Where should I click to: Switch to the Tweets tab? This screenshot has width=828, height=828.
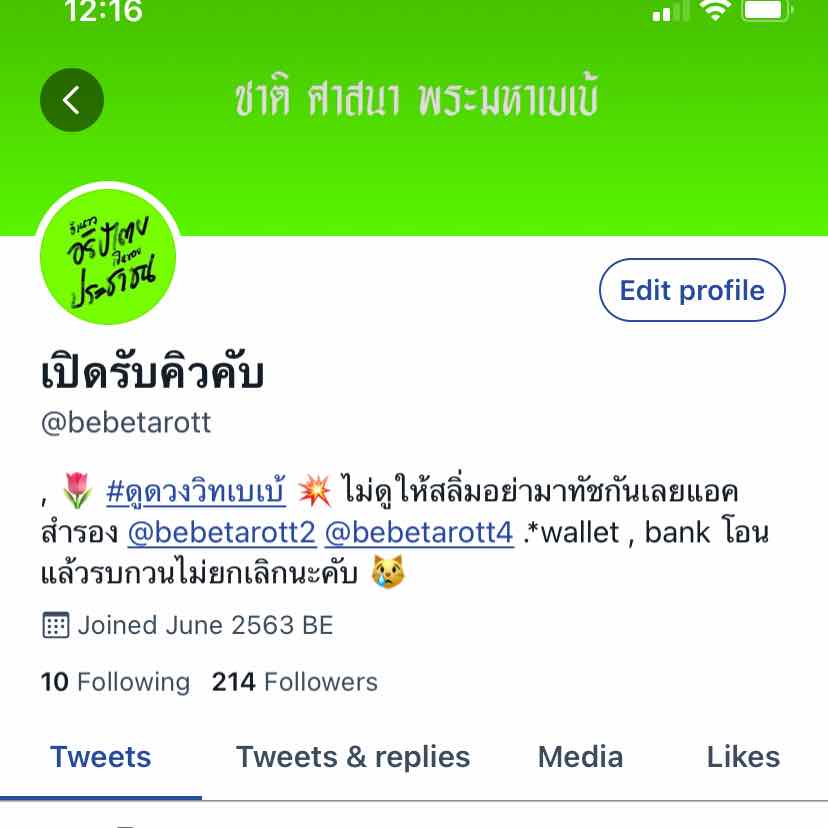pos(101,757)
